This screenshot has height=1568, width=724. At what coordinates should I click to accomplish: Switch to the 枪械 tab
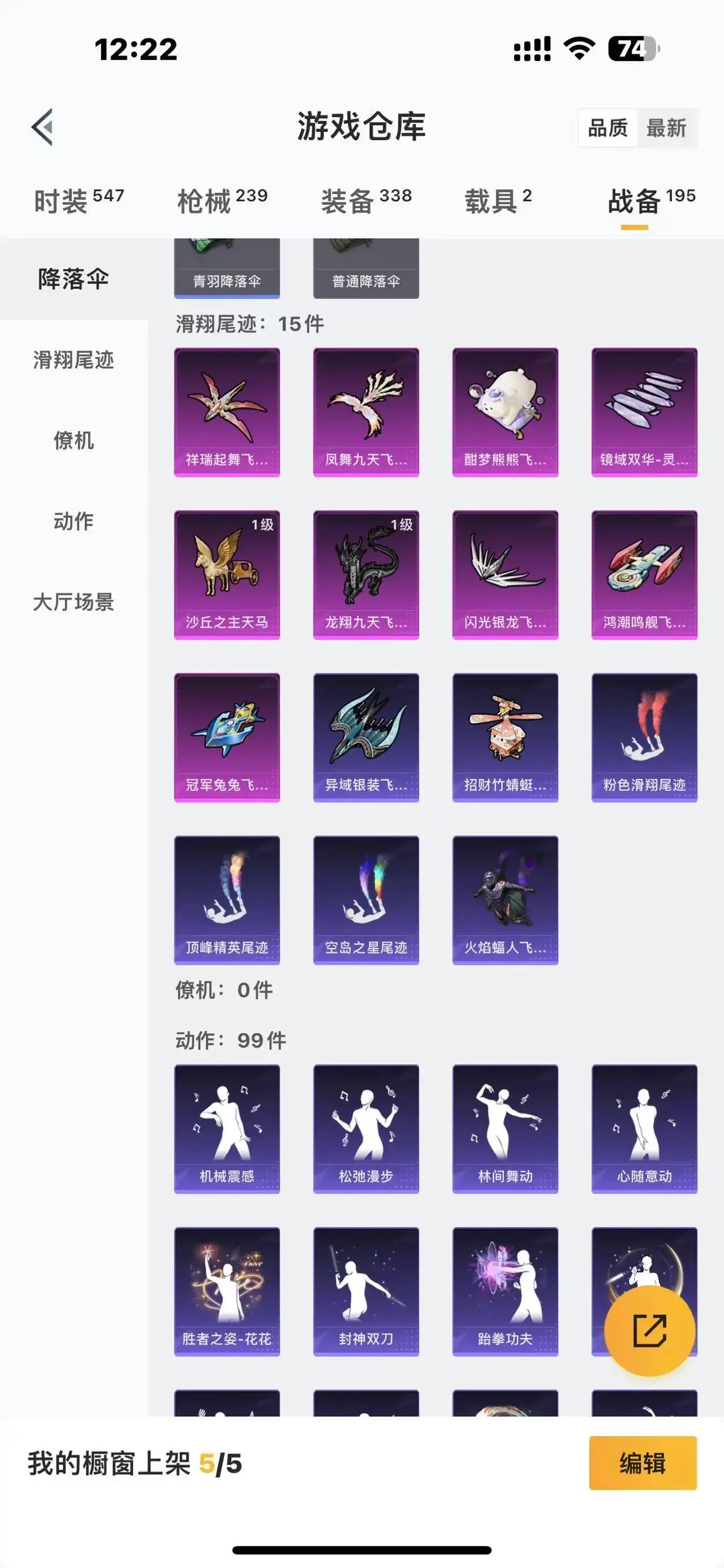tap(222, 201)
